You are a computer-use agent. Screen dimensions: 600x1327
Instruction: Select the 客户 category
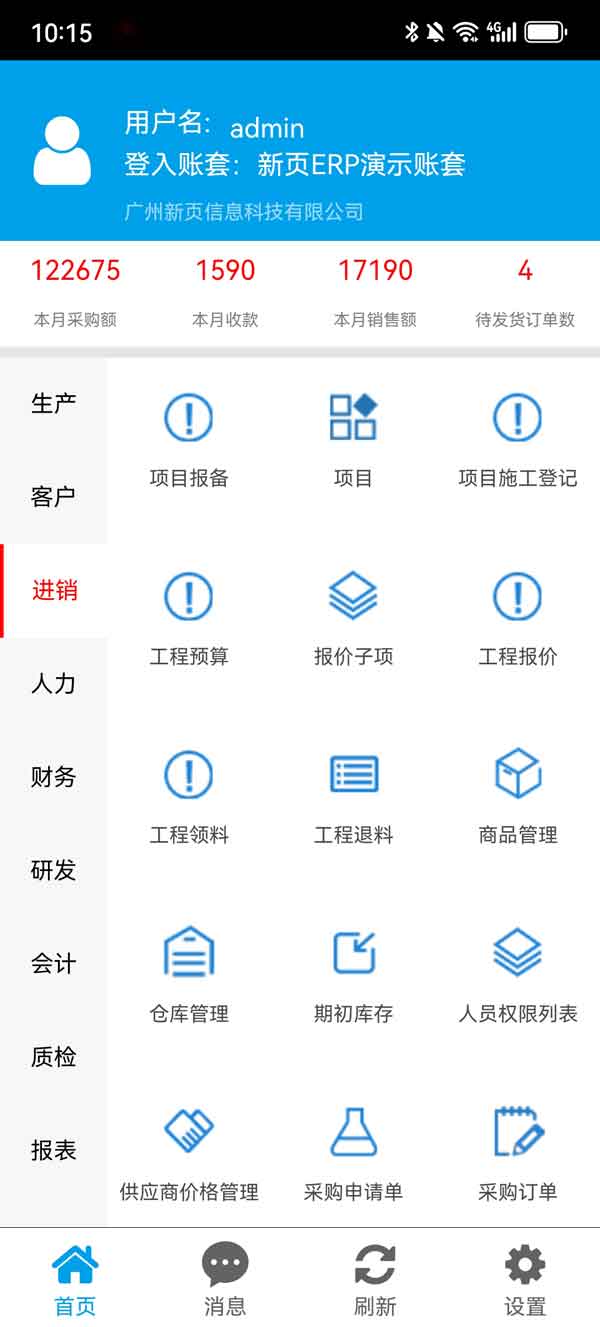click(x=53, y=497)
